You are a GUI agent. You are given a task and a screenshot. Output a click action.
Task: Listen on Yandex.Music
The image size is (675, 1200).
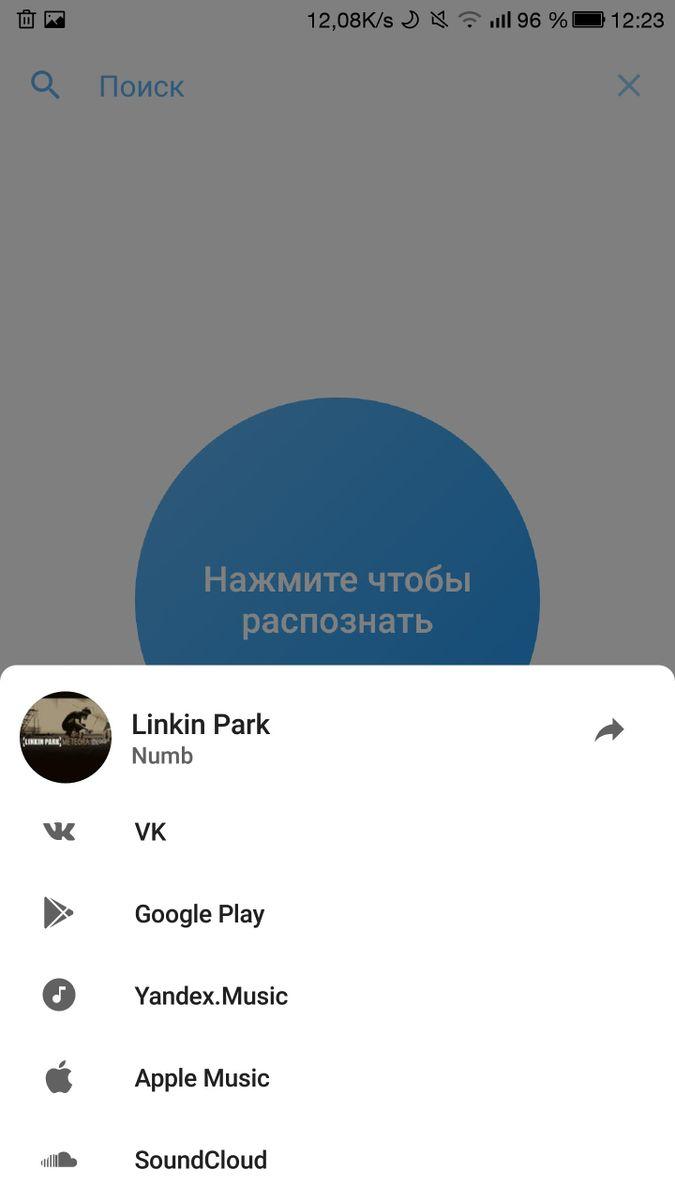pos(210,996)
